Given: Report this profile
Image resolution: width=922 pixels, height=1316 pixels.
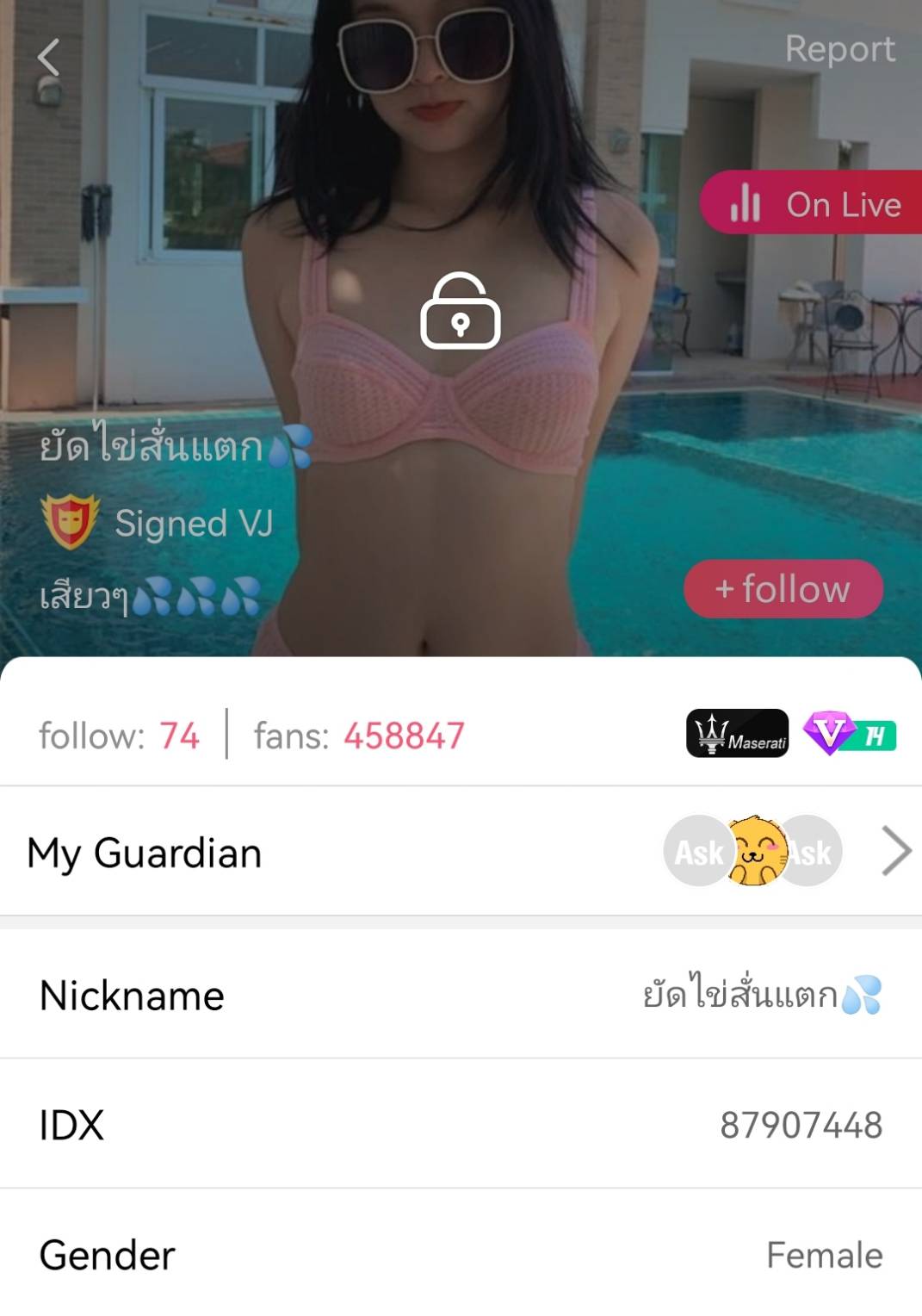Looking at the screenshot, I should [x=839, y=49].
